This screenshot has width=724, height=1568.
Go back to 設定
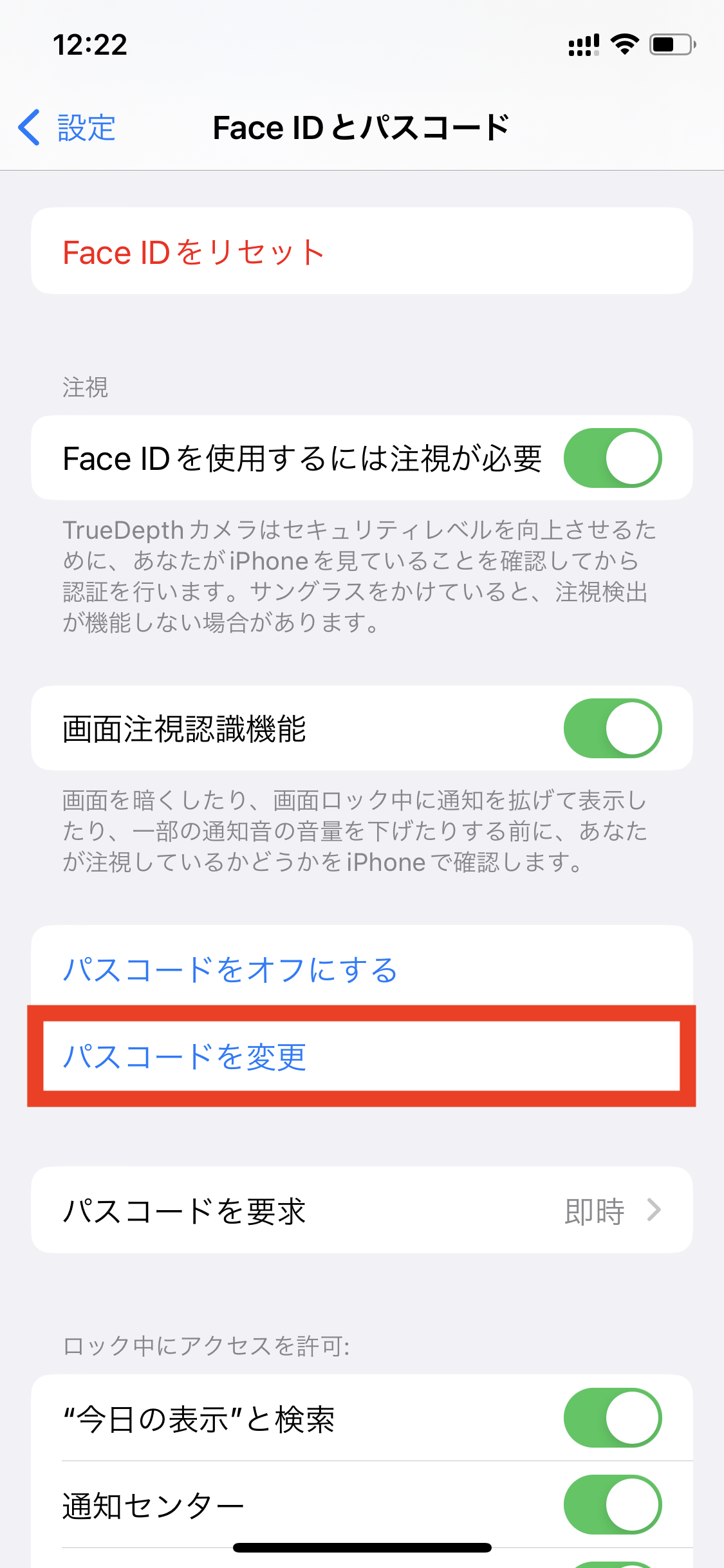tap(68, 127)
